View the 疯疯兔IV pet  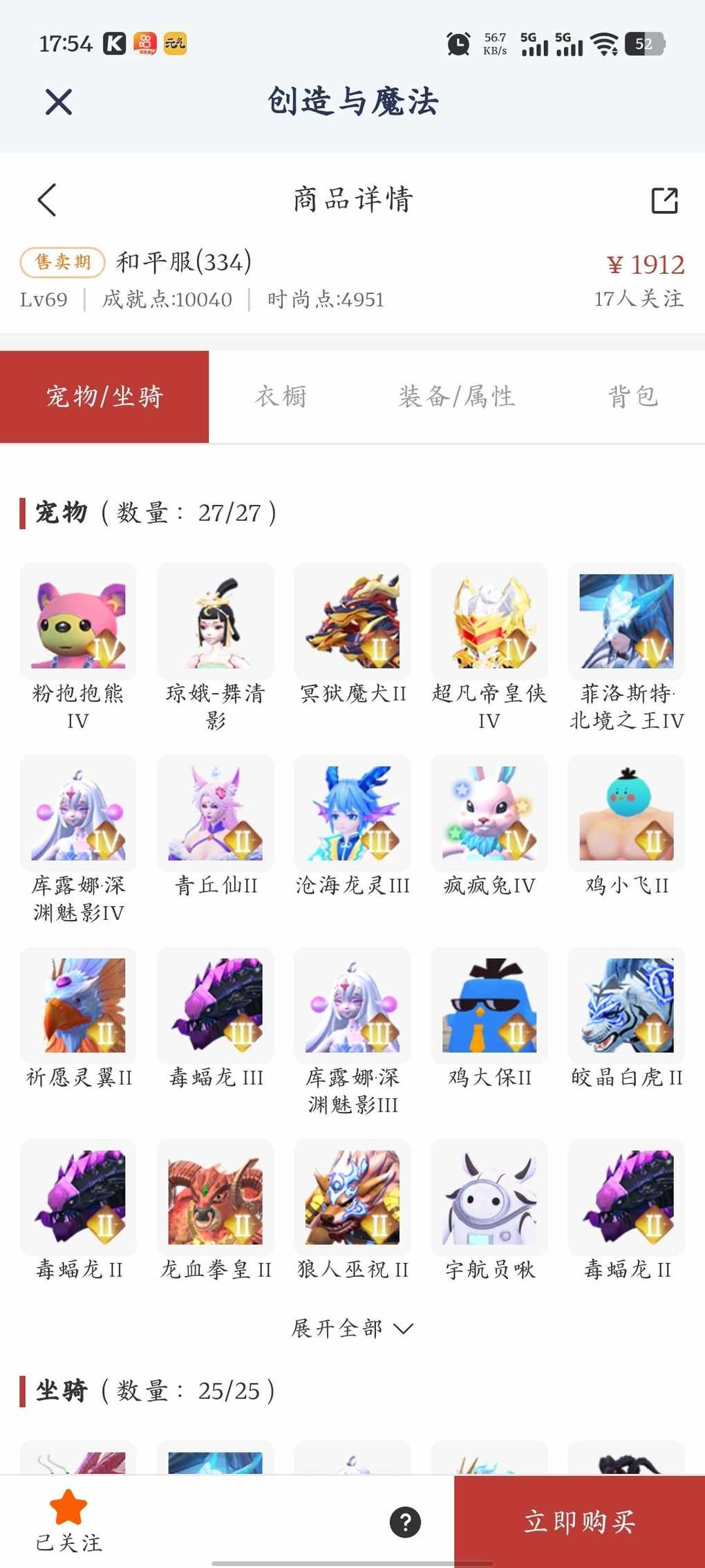pyautogui.click(x=489, y=813)
